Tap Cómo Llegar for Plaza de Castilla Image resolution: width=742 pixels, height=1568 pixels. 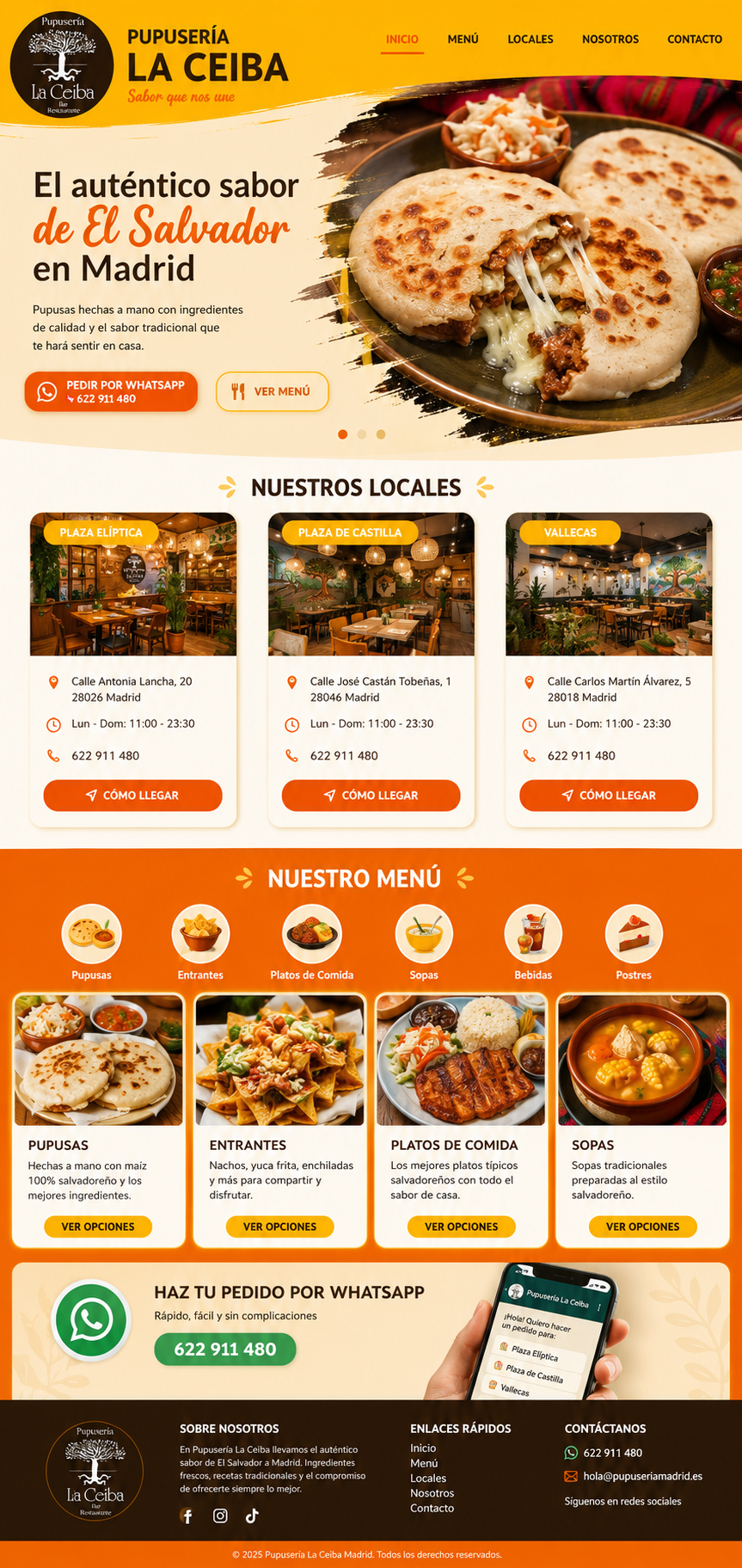click(x=371, y=796)
